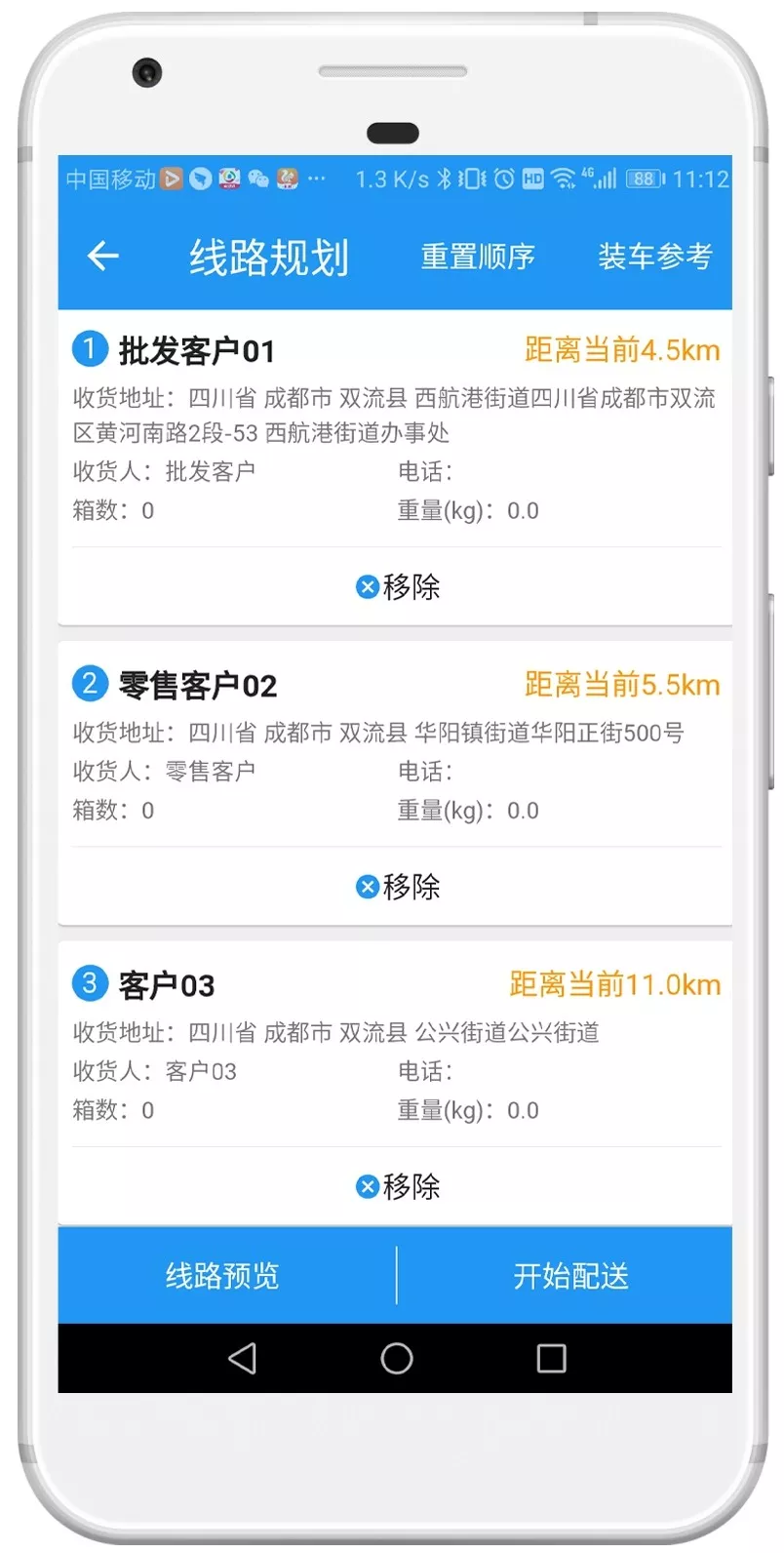Open recent apps via square button
The height and width of the screenshot is (1553, 784).
click(x=551, y=1358)
